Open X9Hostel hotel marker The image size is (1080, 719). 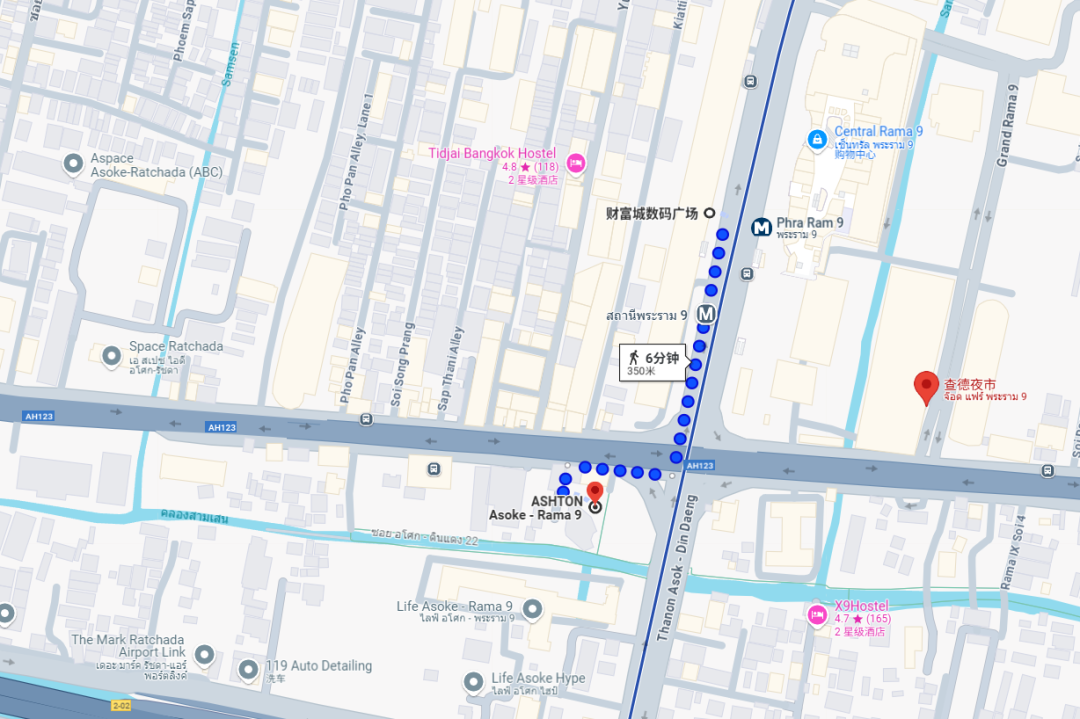click(x=817, y=614)
